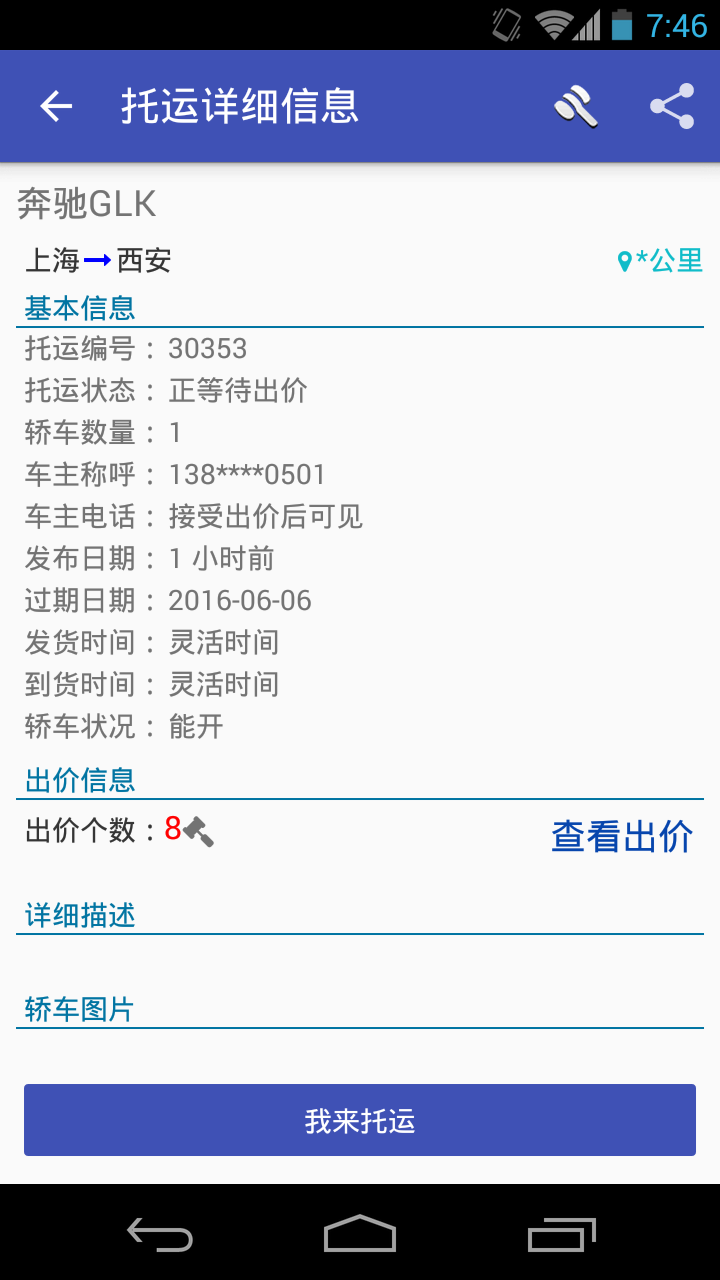This screenshot has width=720, height=1280.
Task: View bids via 查看出价
Action: click(622, 836)
